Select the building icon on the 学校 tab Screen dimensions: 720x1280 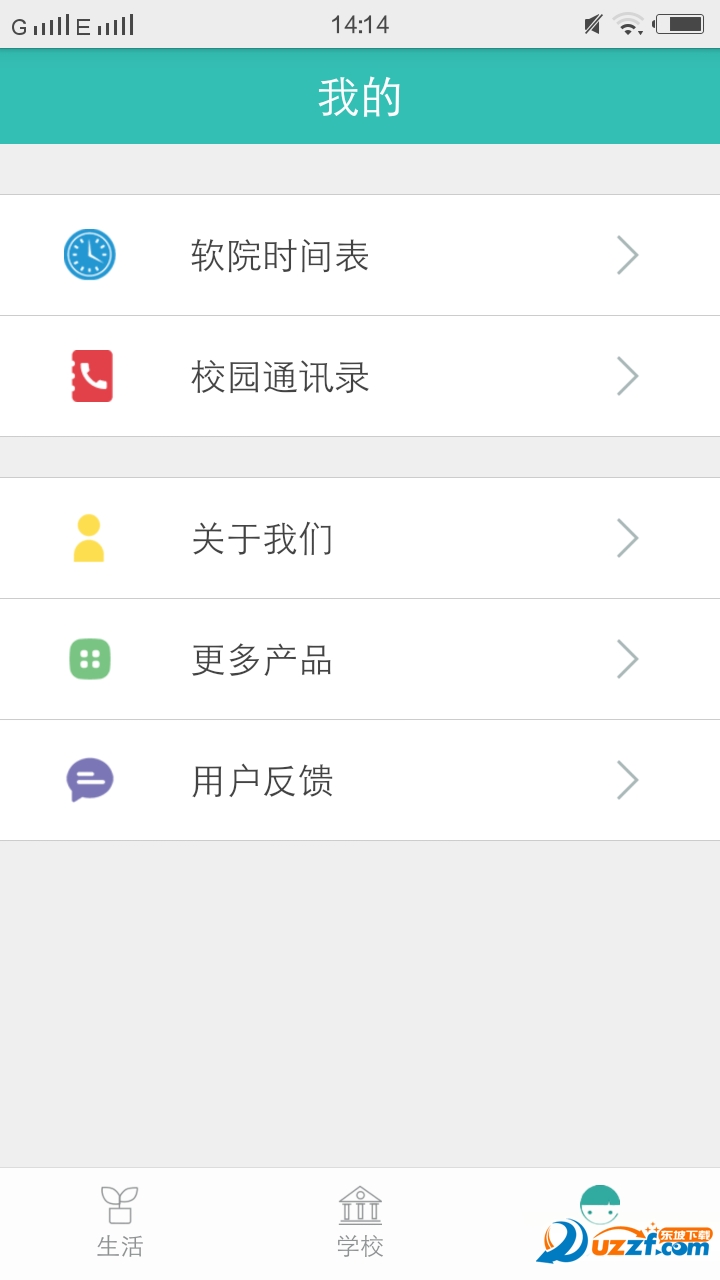[360, 1204]
